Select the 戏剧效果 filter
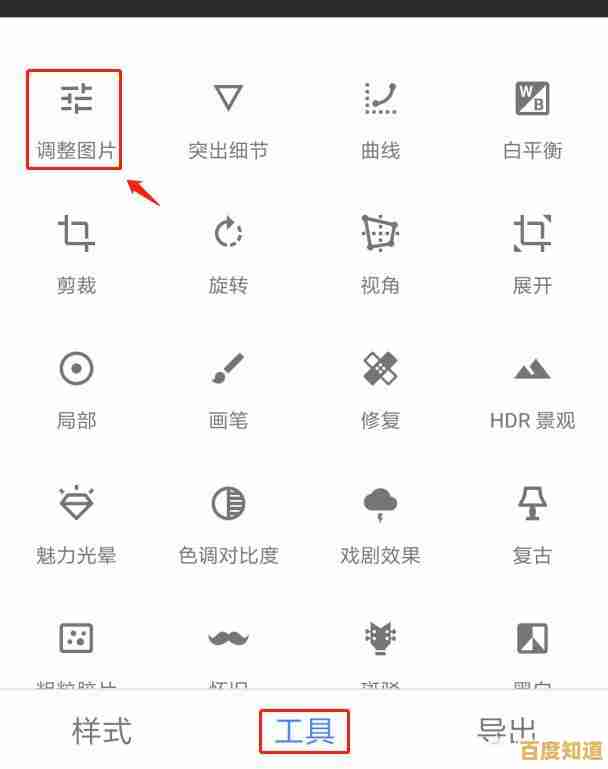This screenshot has width=608, height=769. pos(380,523)
